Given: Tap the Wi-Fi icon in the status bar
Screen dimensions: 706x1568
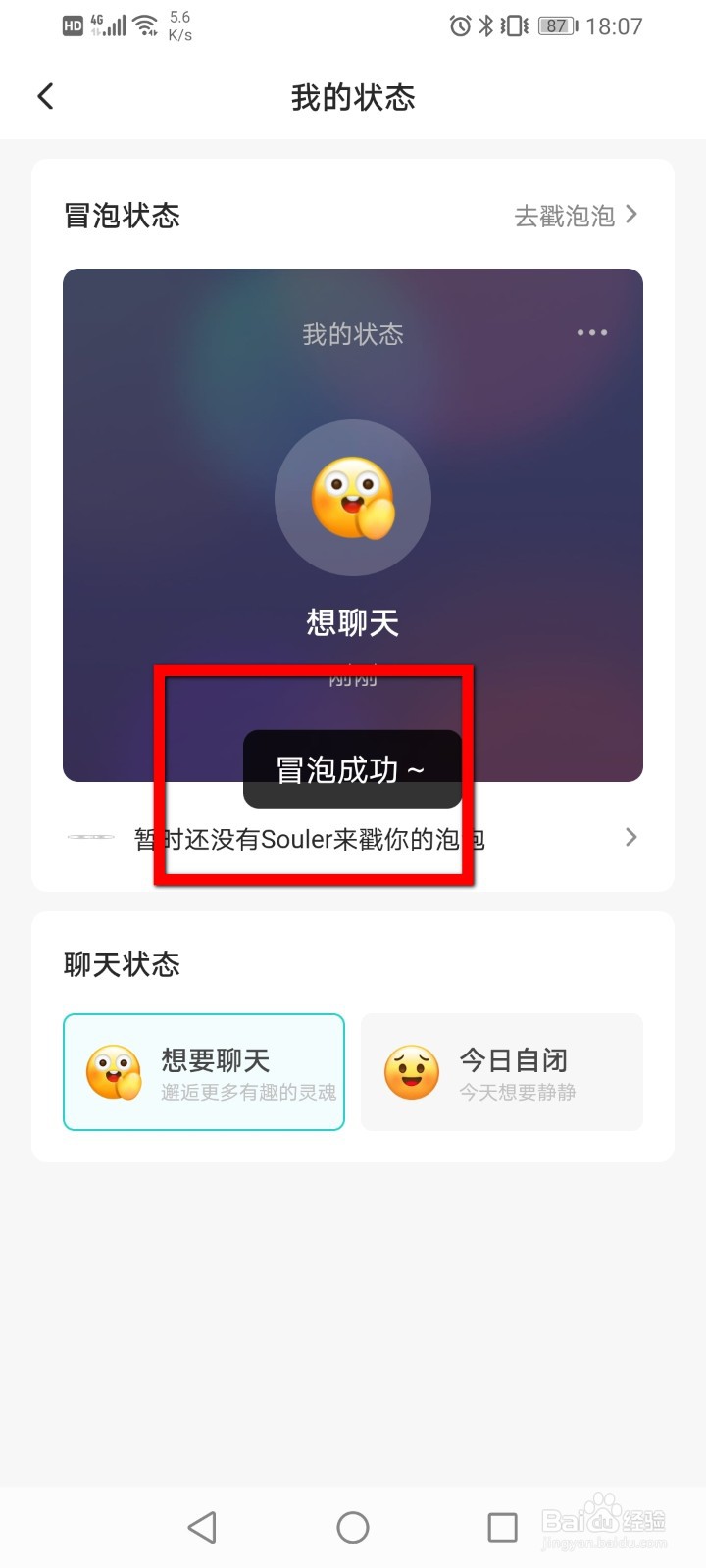Looking at the screenshot, I should [145, 25].
